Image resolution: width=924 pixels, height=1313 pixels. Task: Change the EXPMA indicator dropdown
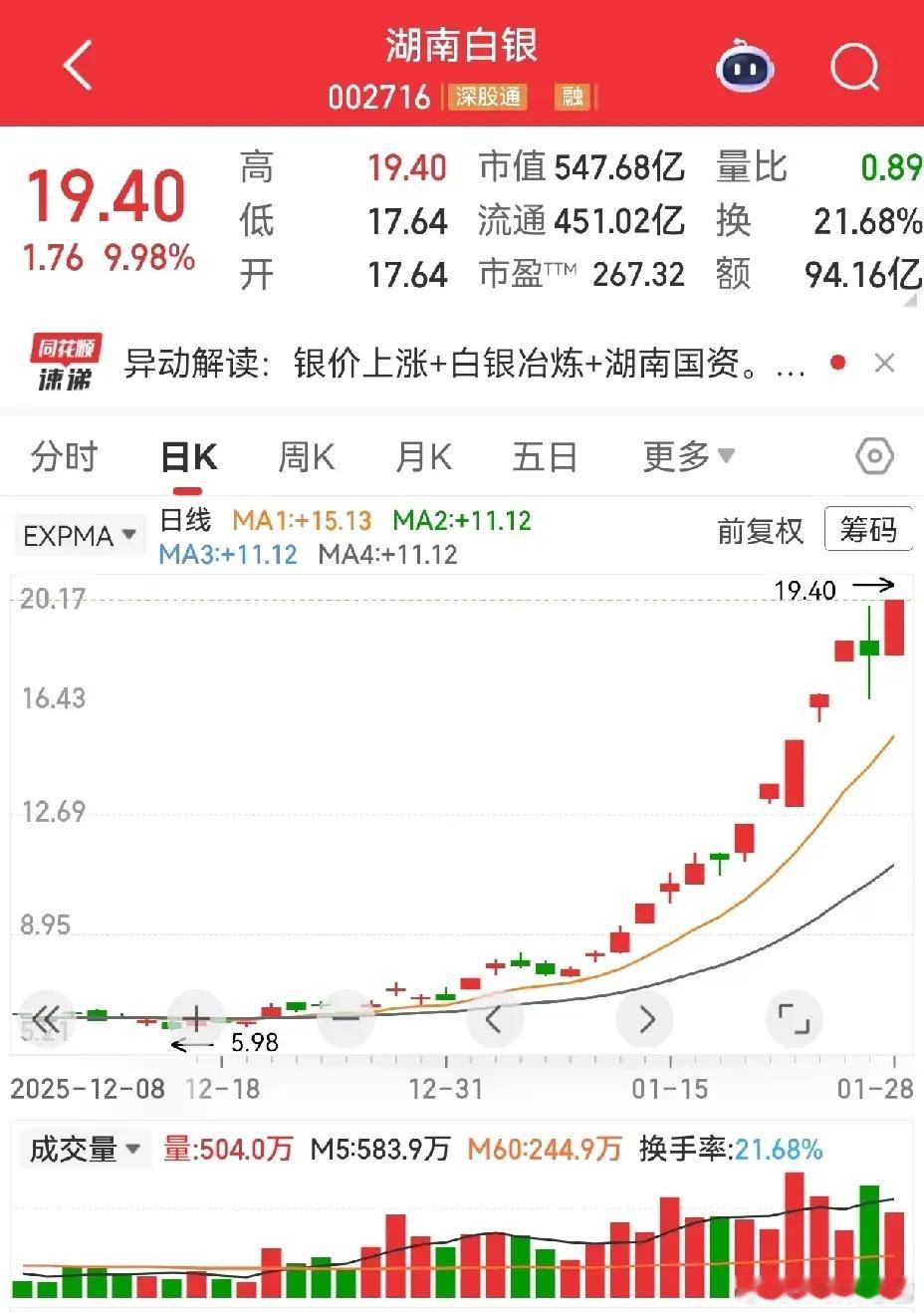pos(79,536)
